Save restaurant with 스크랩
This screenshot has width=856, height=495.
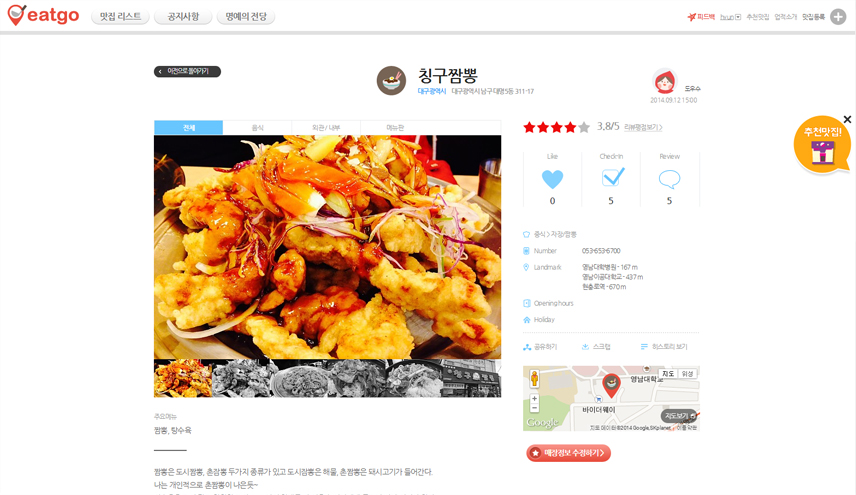tap(596, 347)
